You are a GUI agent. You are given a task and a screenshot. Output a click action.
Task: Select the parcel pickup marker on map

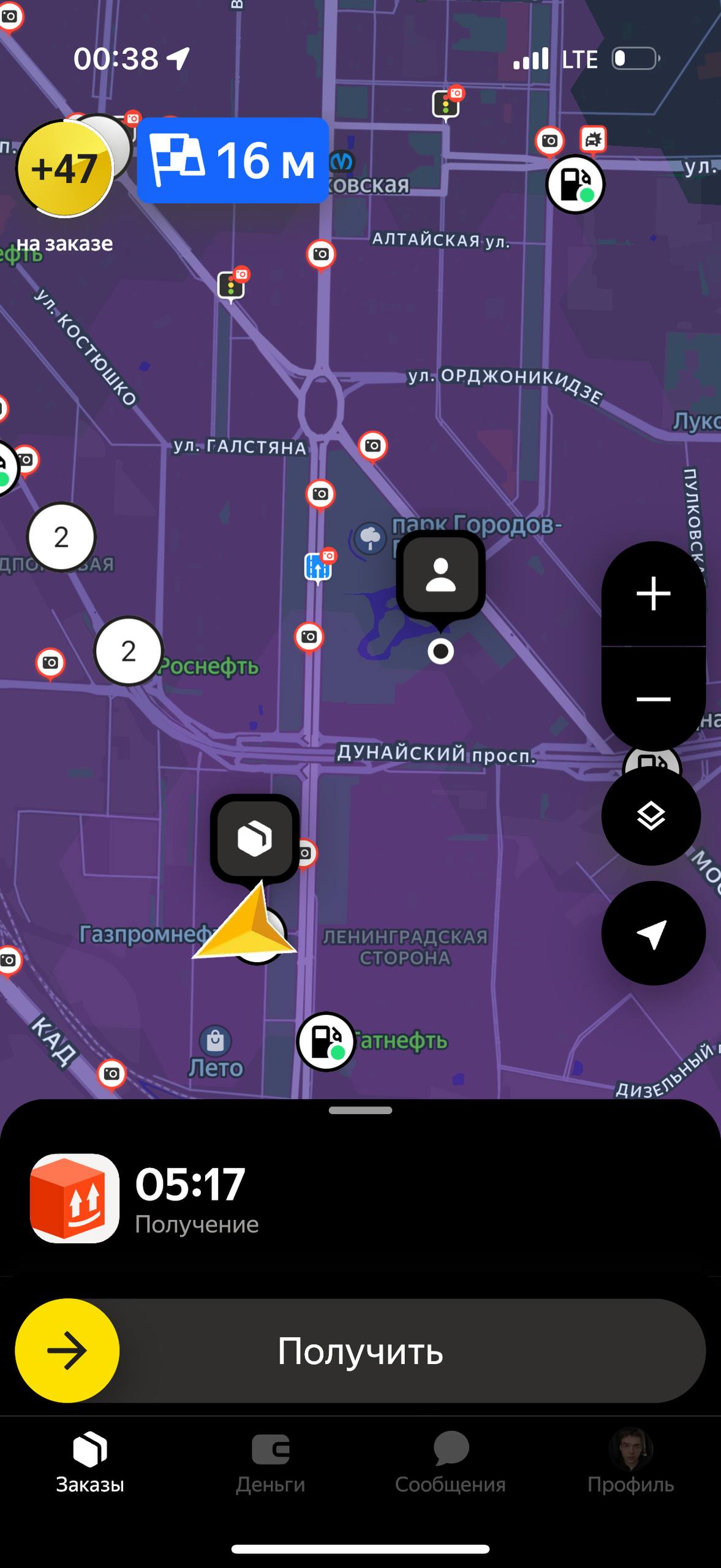coord(255,839)
